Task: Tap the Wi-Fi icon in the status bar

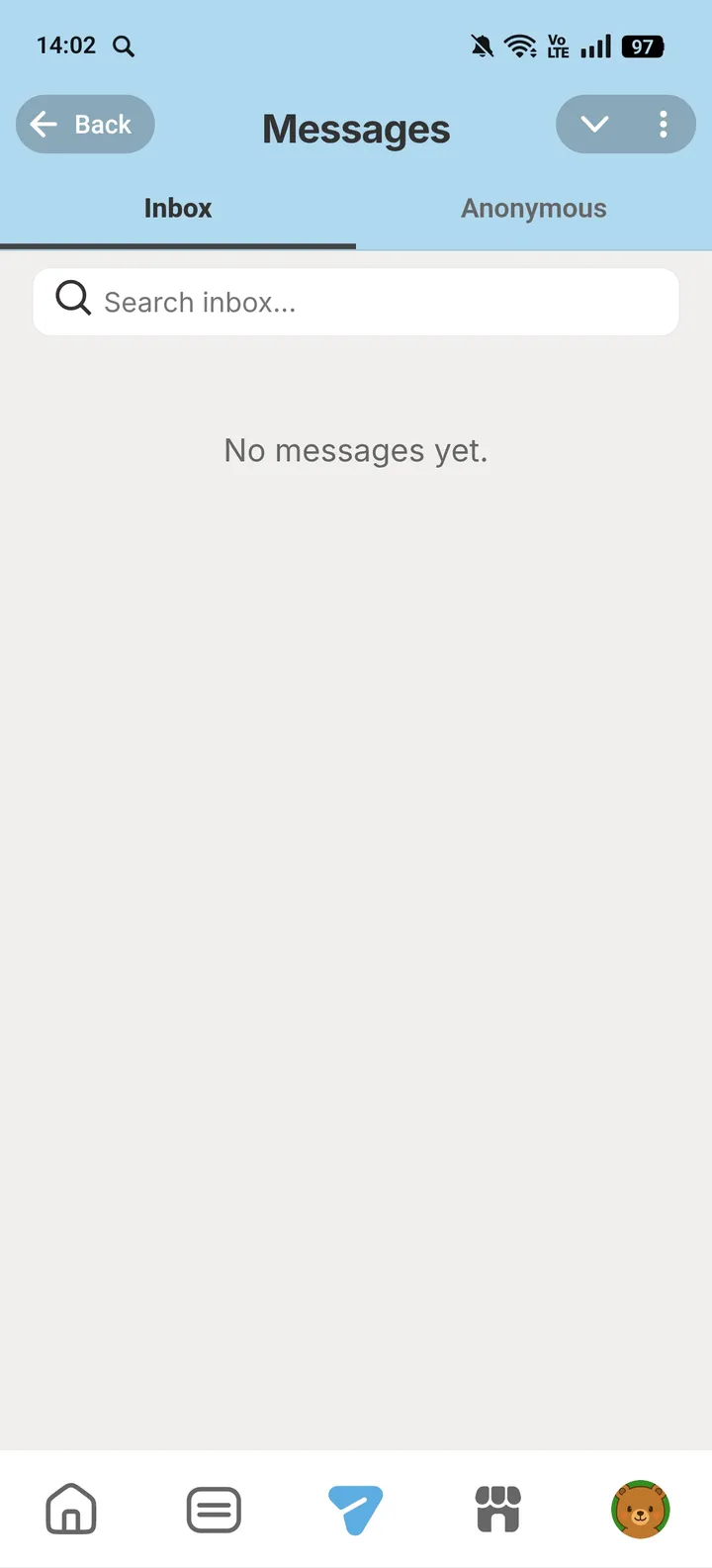Action: pyautogui.click(x=520, y=46)
